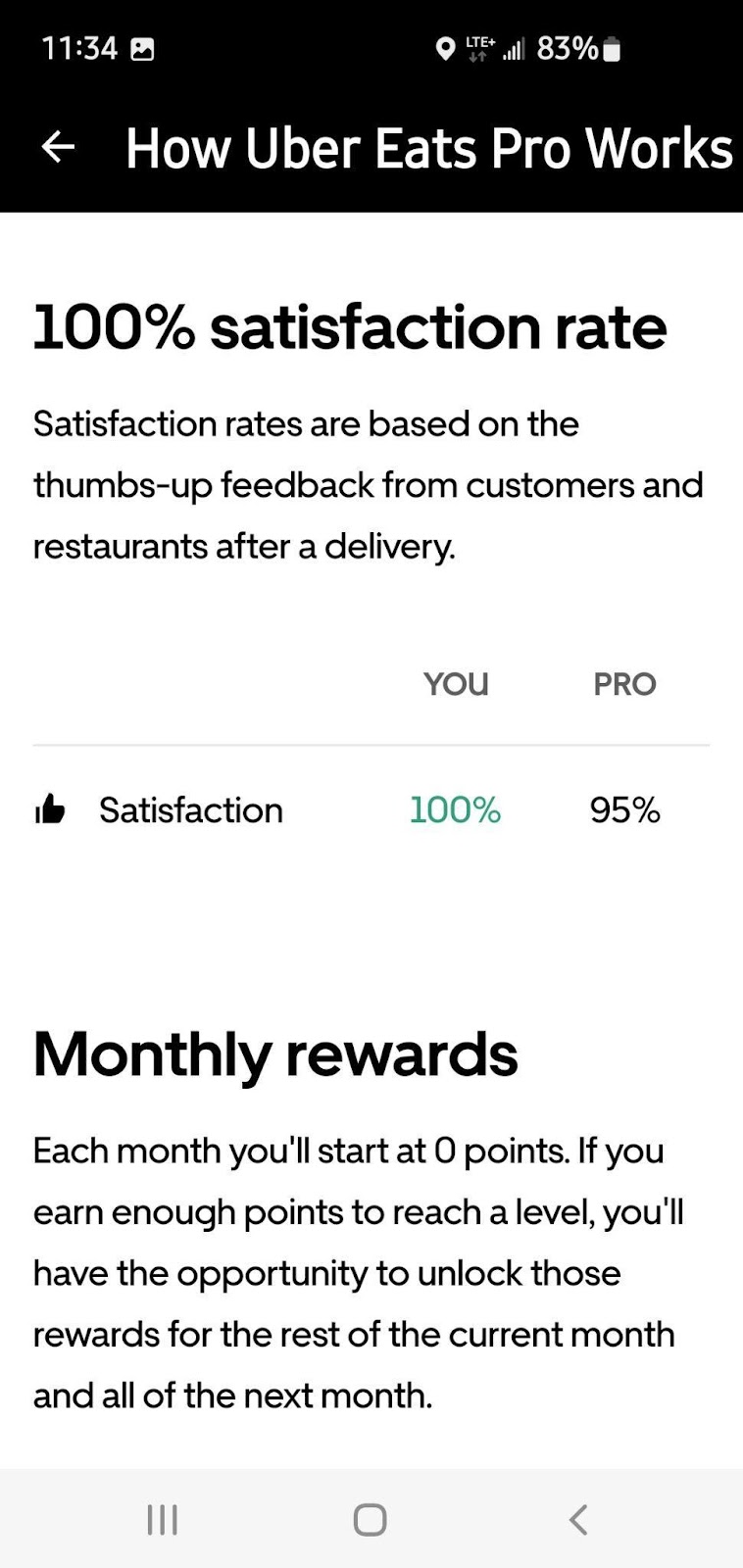Open recent apps from the navigation bar

pyautogui.click(x=163, y=1520)
